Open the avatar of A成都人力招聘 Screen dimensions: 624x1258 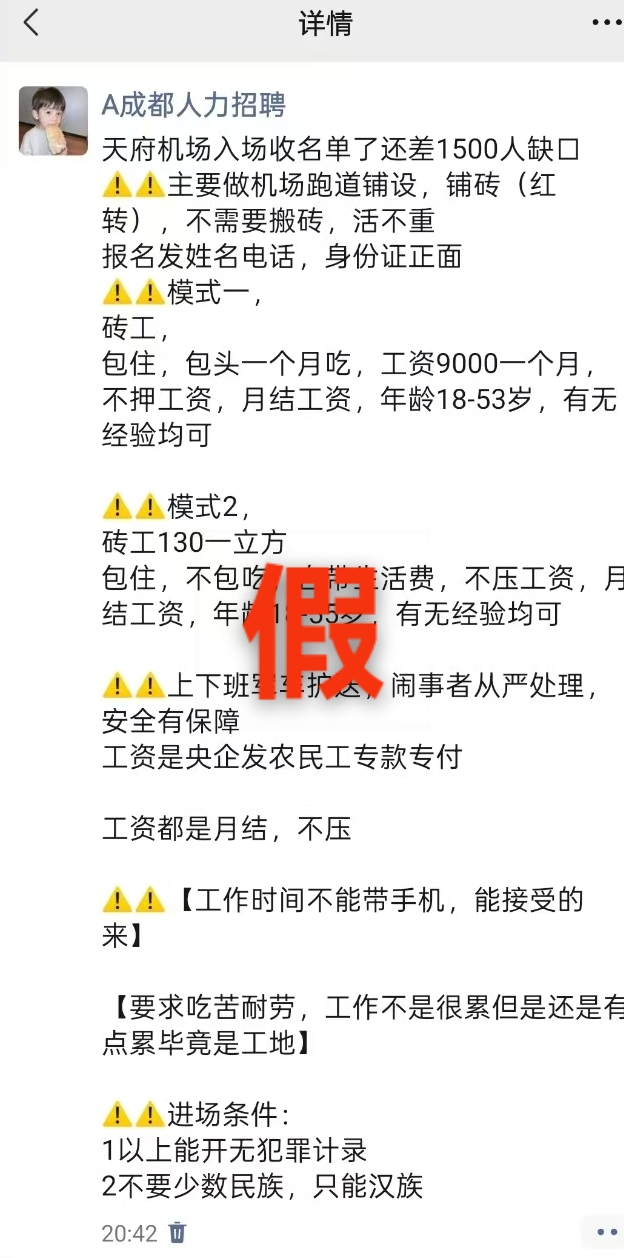[x=53, y=121]
